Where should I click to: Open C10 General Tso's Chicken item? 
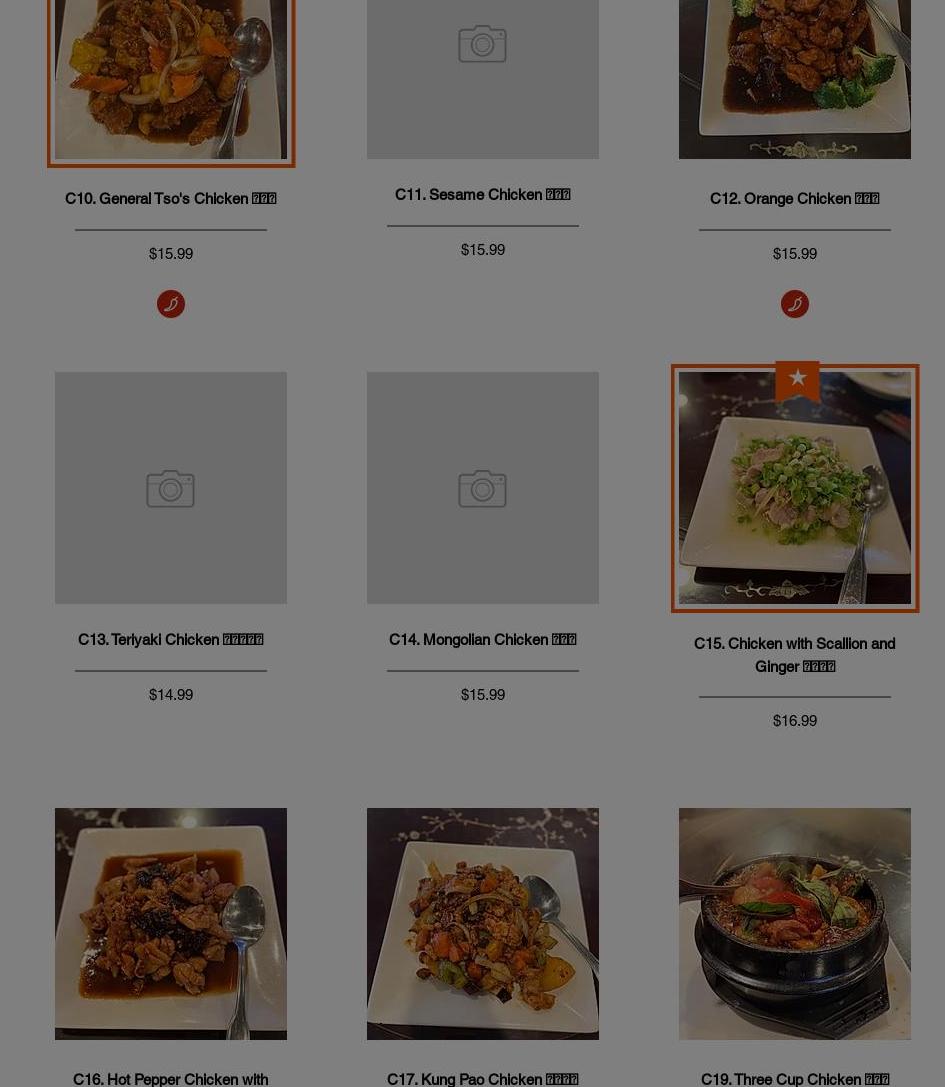tap(171, 199)
